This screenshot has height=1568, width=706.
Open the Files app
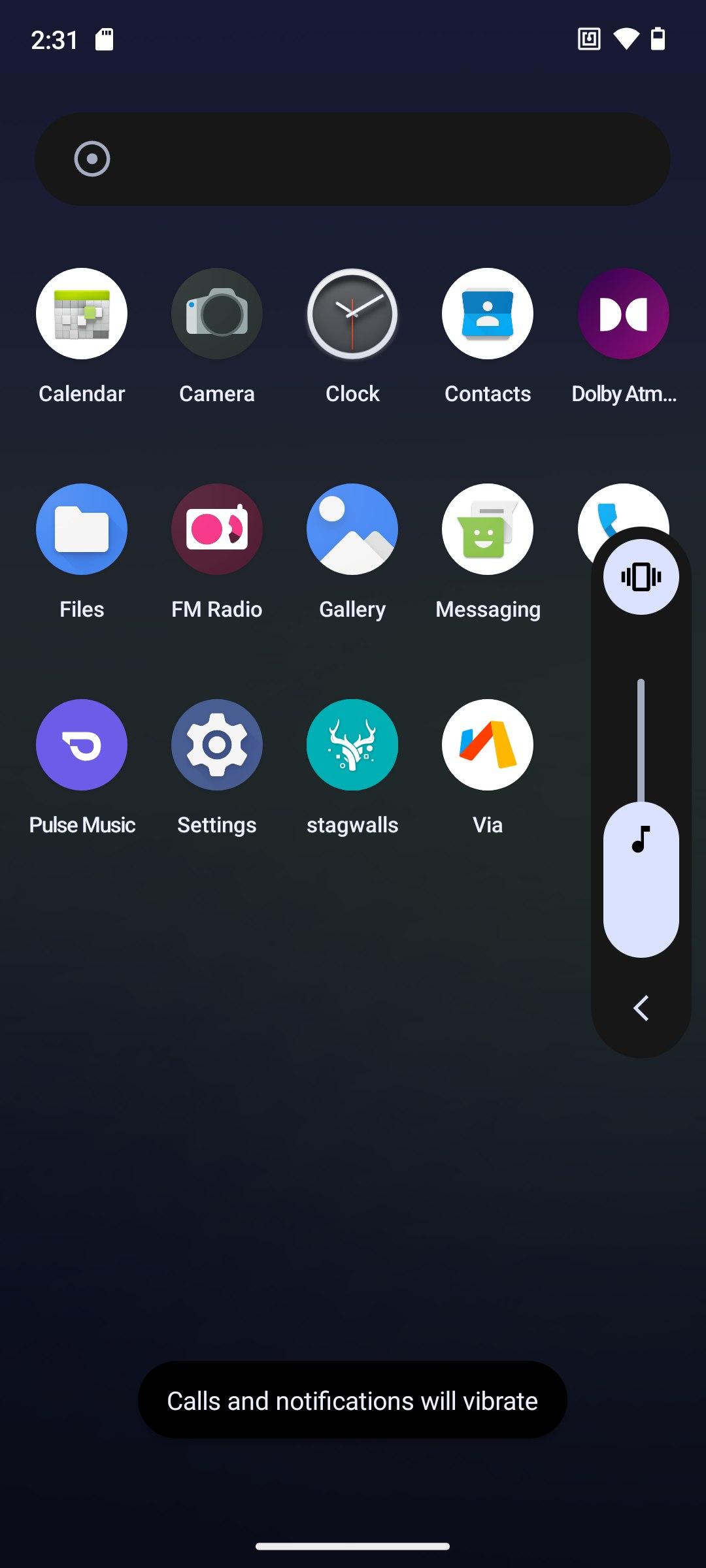pos(82,530)
